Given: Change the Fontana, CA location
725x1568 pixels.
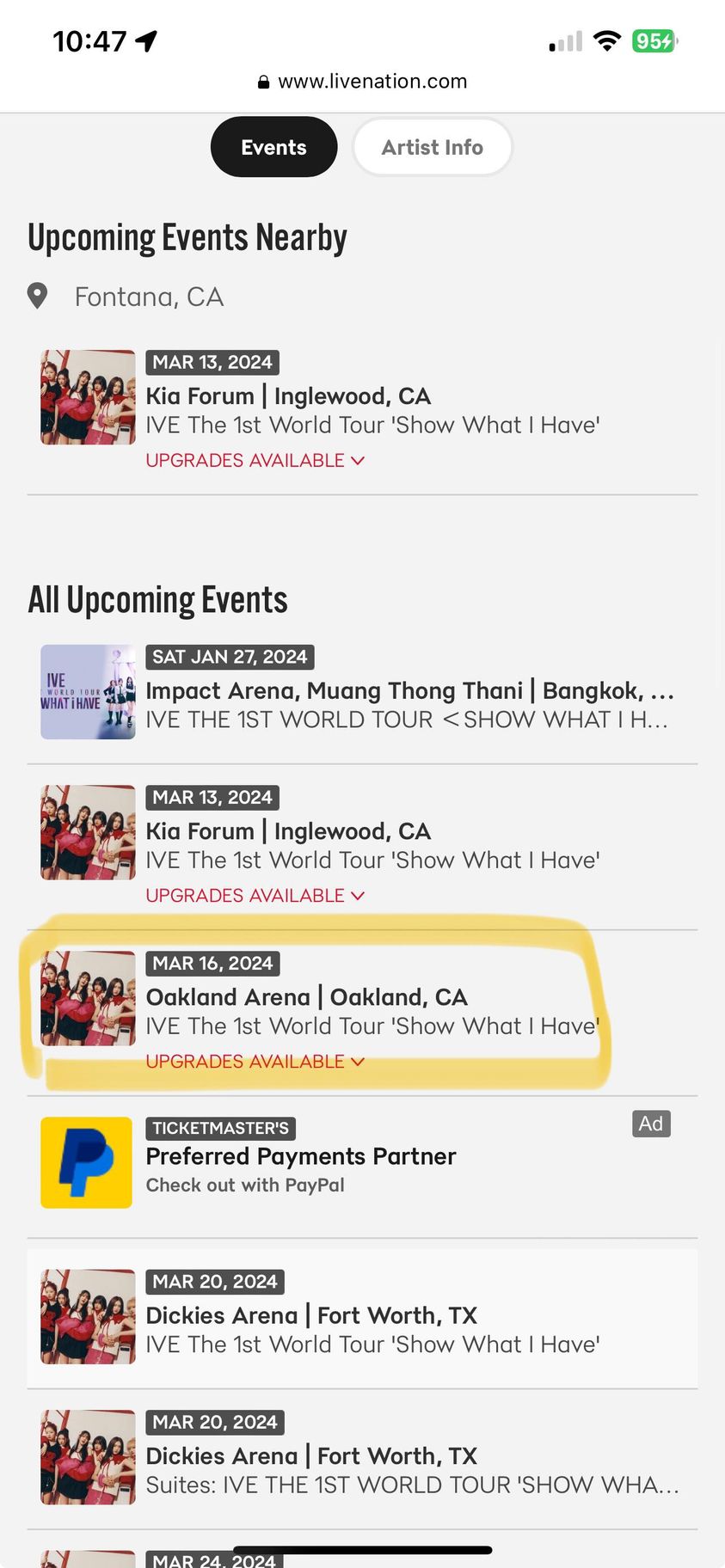Looking at the screenshot, I should pos(148,297).
